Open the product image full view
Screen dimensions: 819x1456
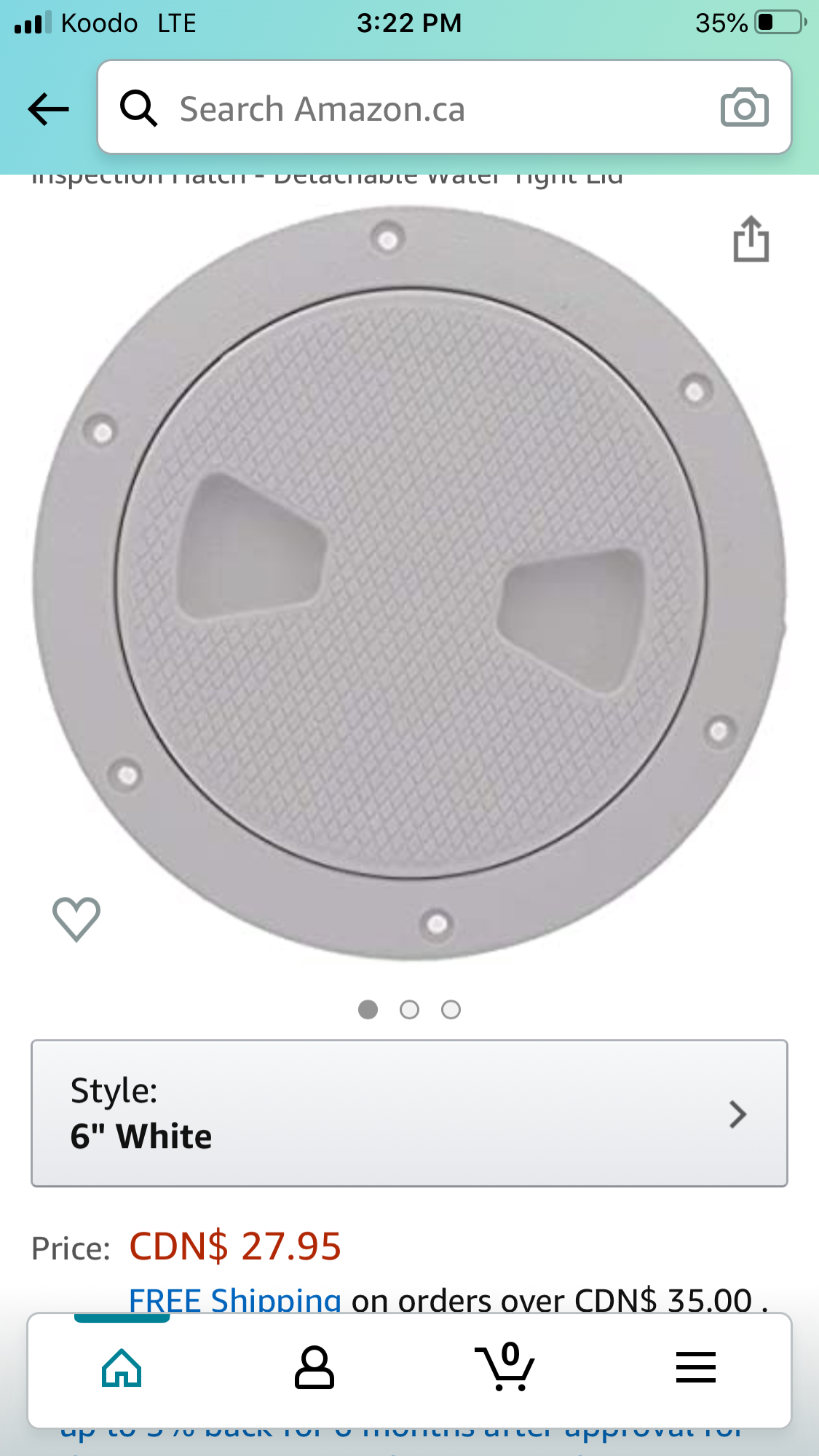click(409, 582)
